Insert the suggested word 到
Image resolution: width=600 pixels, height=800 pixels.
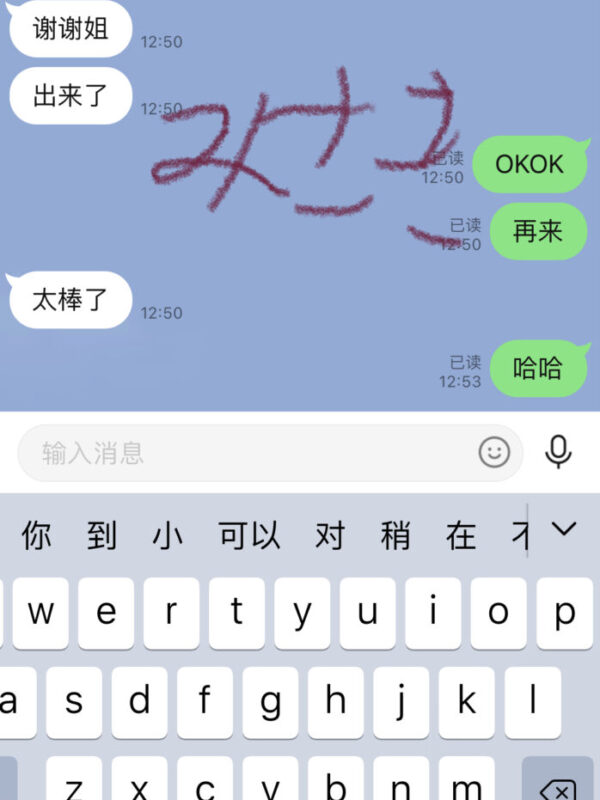tap(102, 536)
